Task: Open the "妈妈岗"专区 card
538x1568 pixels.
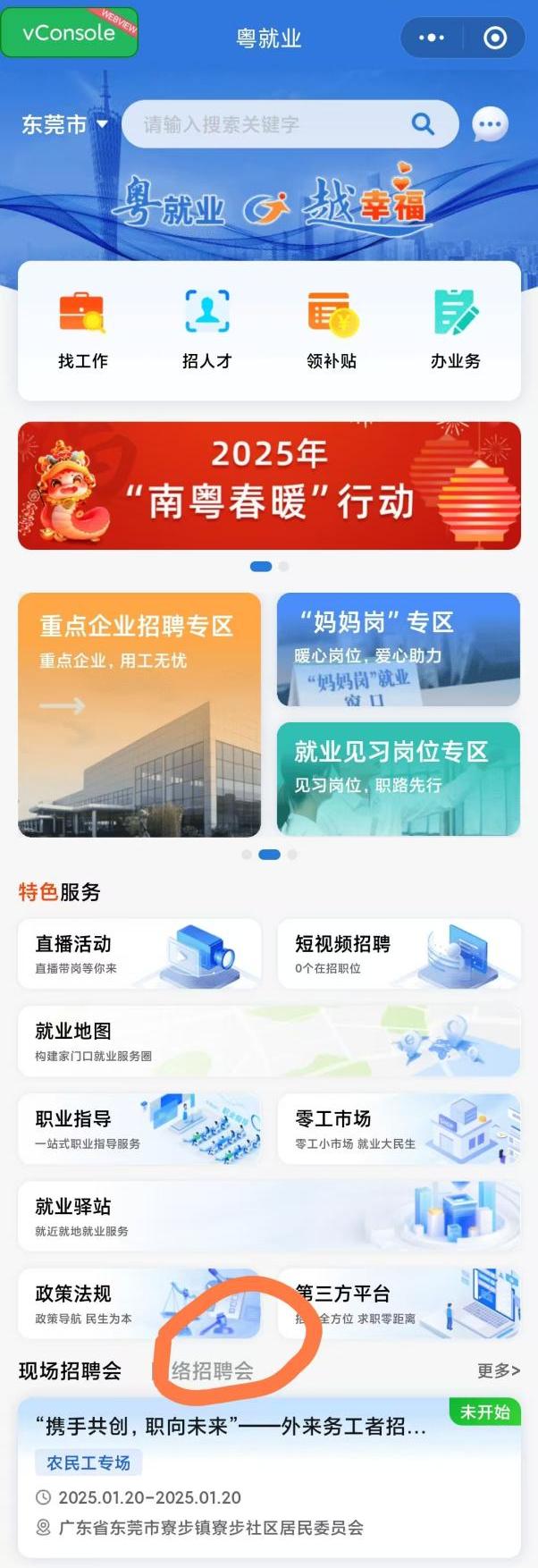Action: (x=398, y=649)
